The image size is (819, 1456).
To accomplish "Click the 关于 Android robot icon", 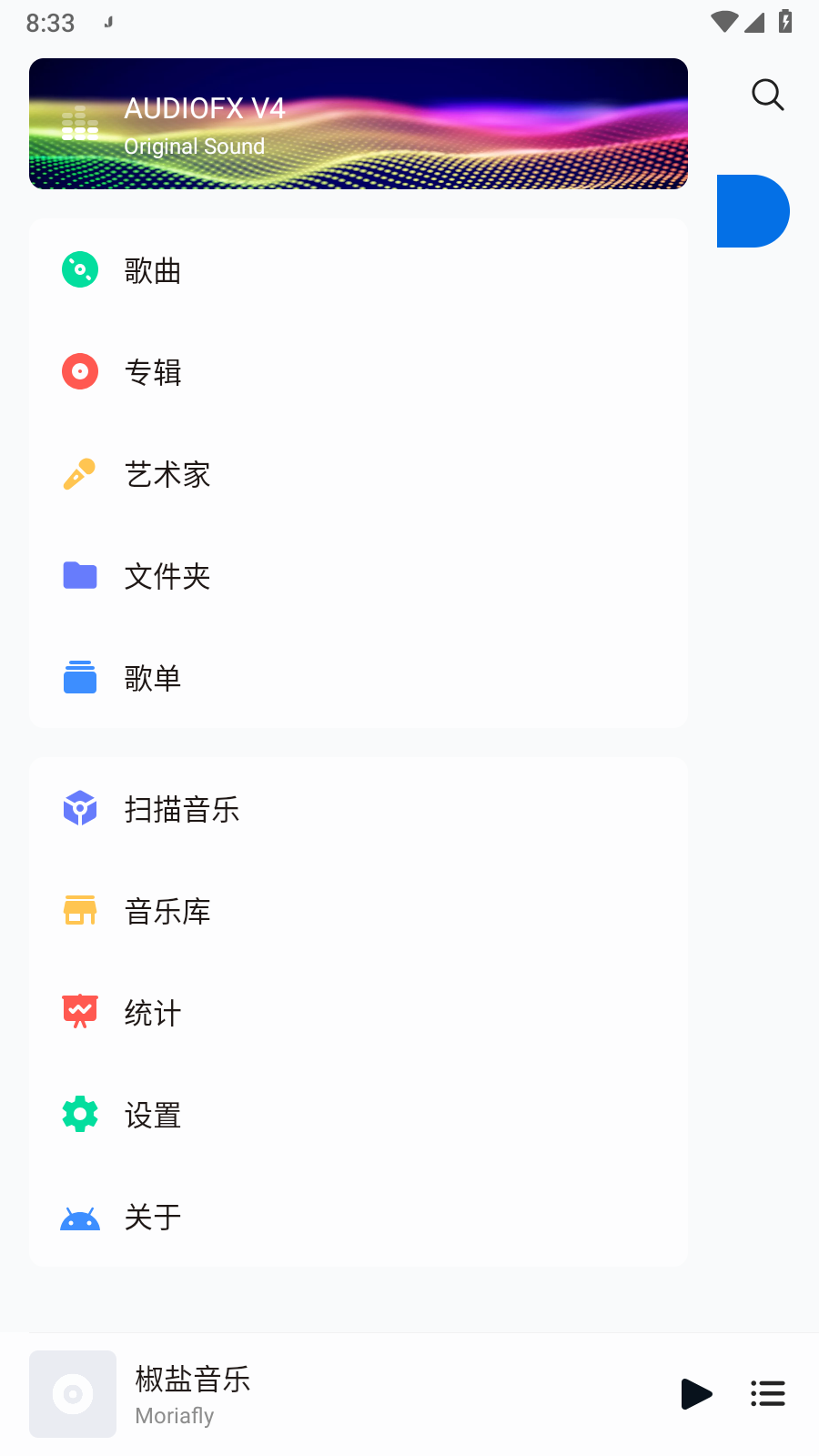I will click(80, 1217).
